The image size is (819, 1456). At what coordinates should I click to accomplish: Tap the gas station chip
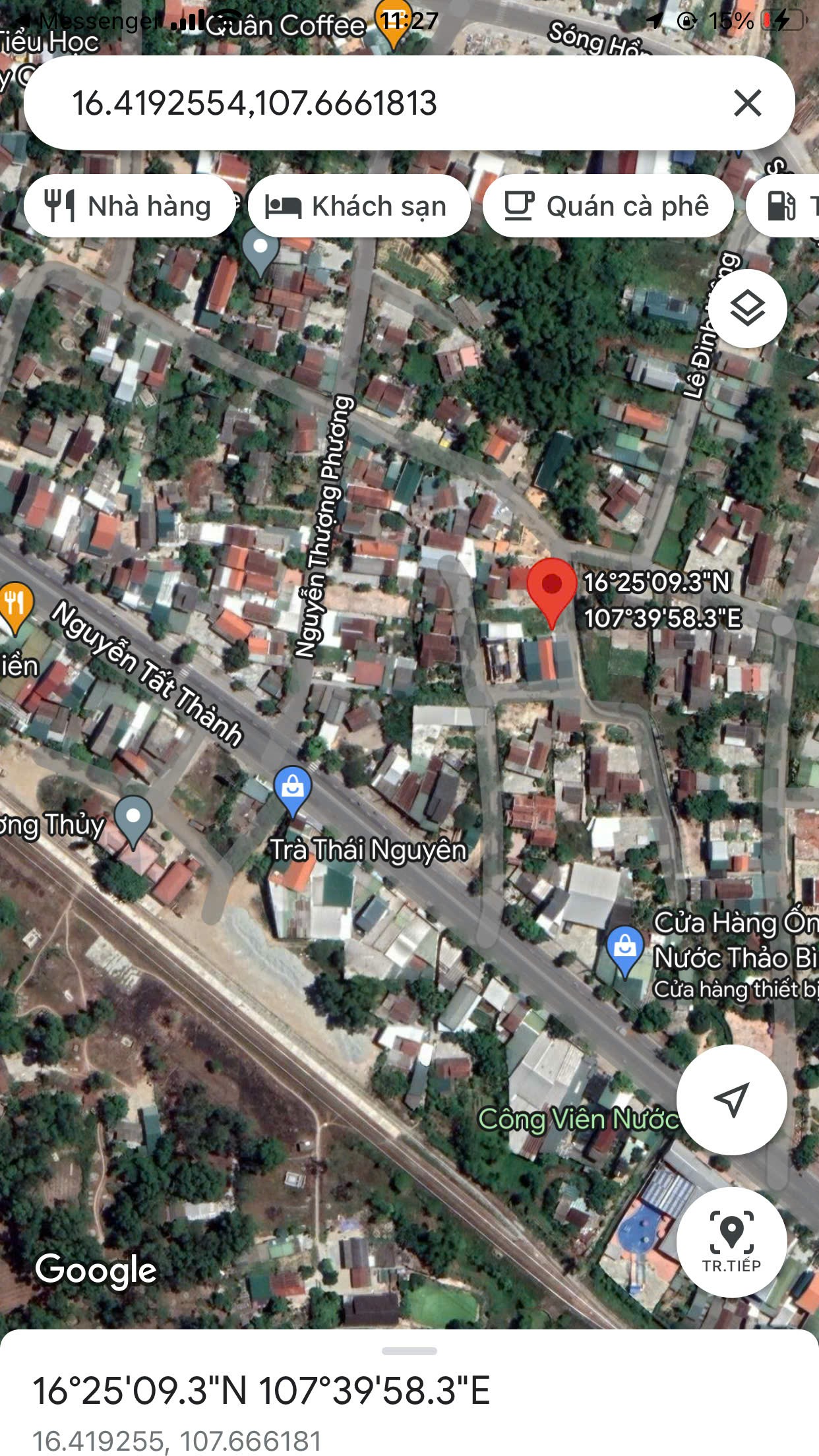coord(783,206)
